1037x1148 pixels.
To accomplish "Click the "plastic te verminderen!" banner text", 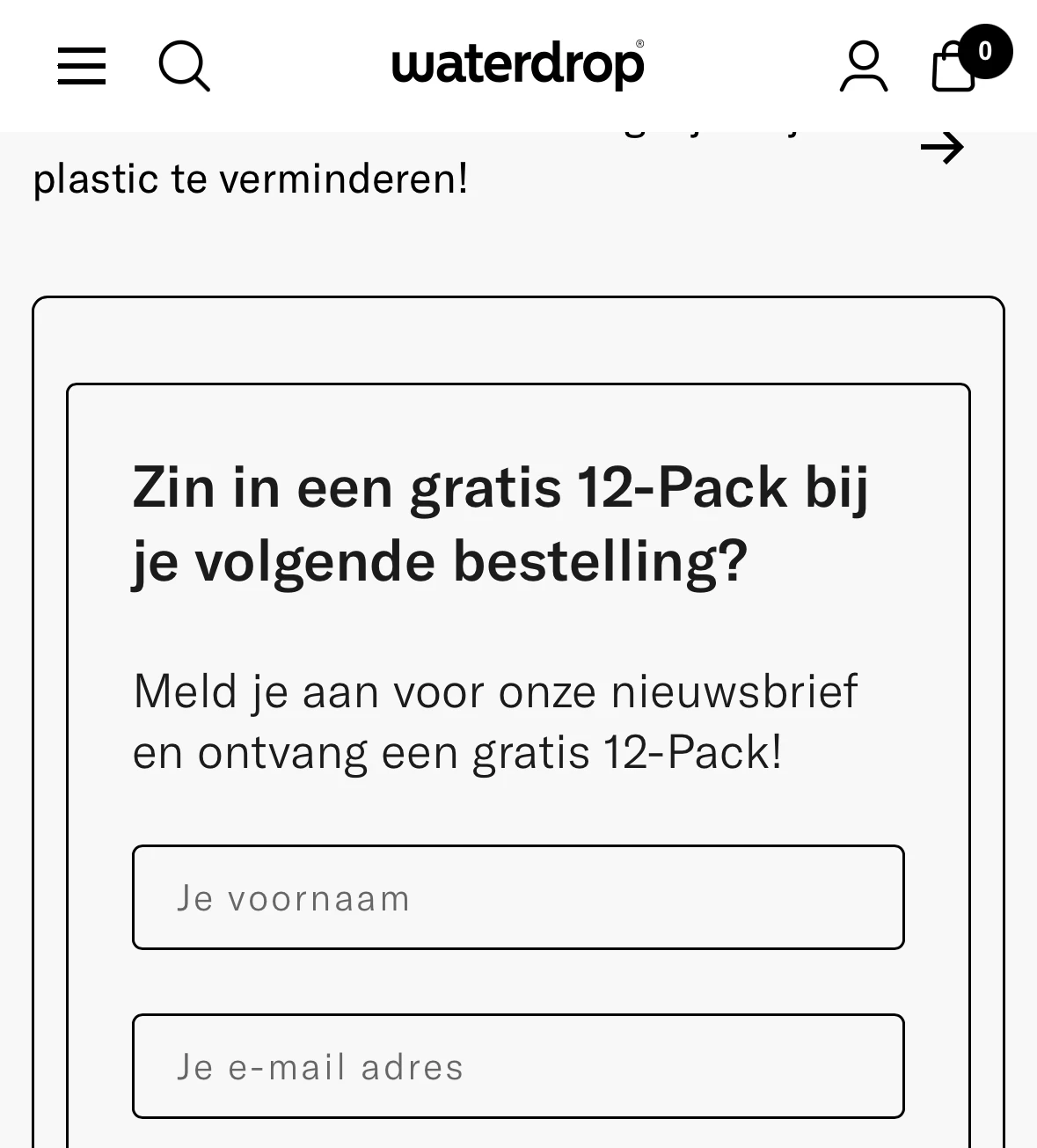I will pos(250,177).
